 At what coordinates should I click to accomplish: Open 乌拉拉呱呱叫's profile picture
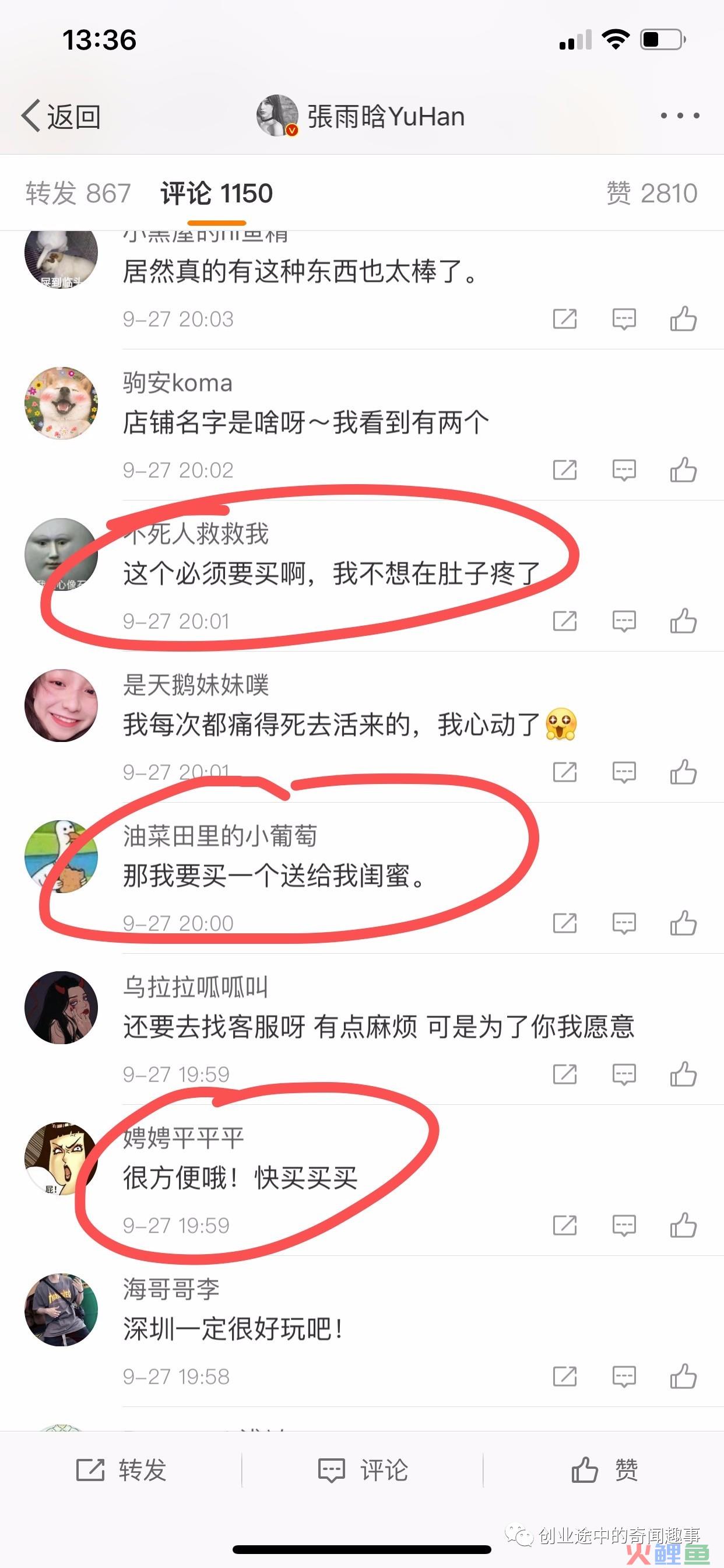coord(61,1007)
